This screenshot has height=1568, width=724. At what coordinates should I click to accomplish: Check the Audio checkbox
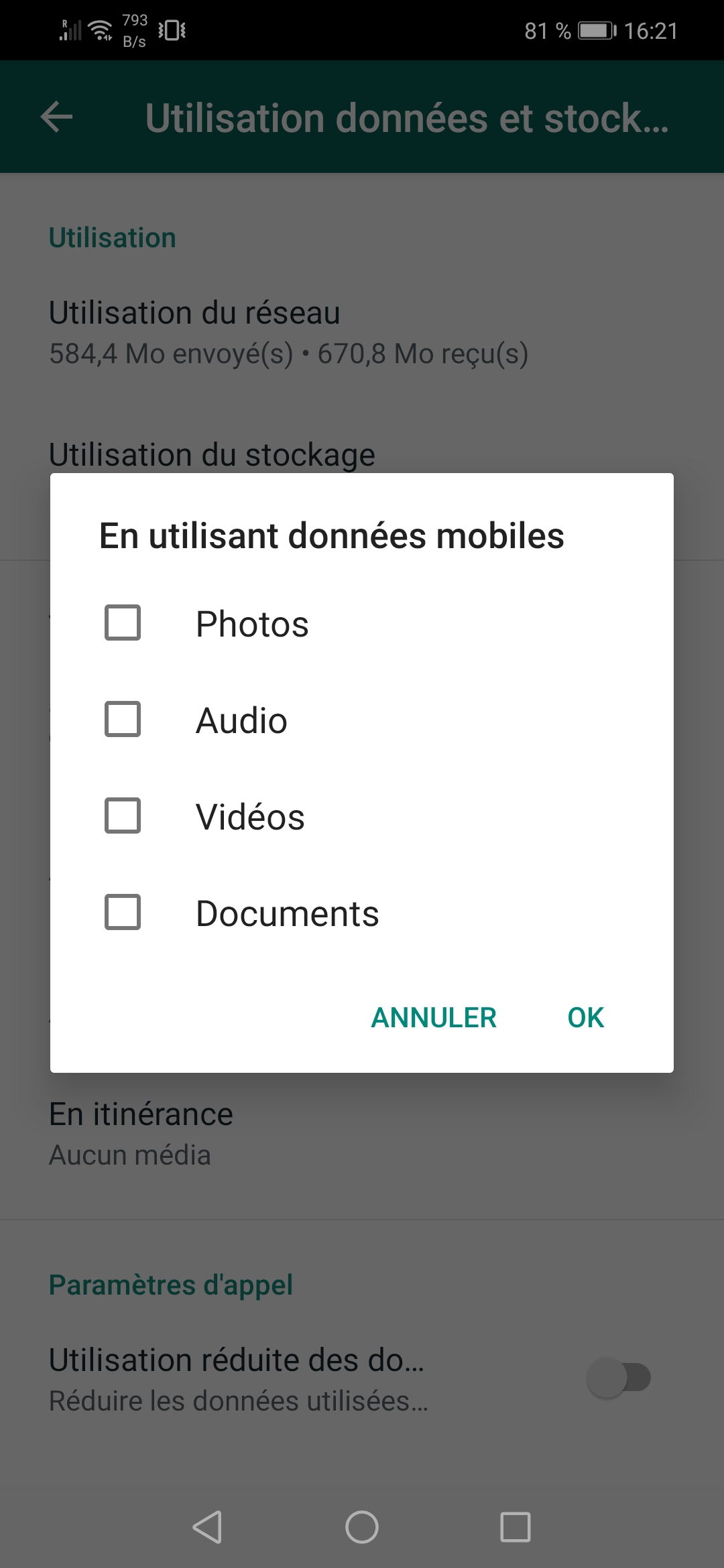pyautogui.click(x=123, y=720)
